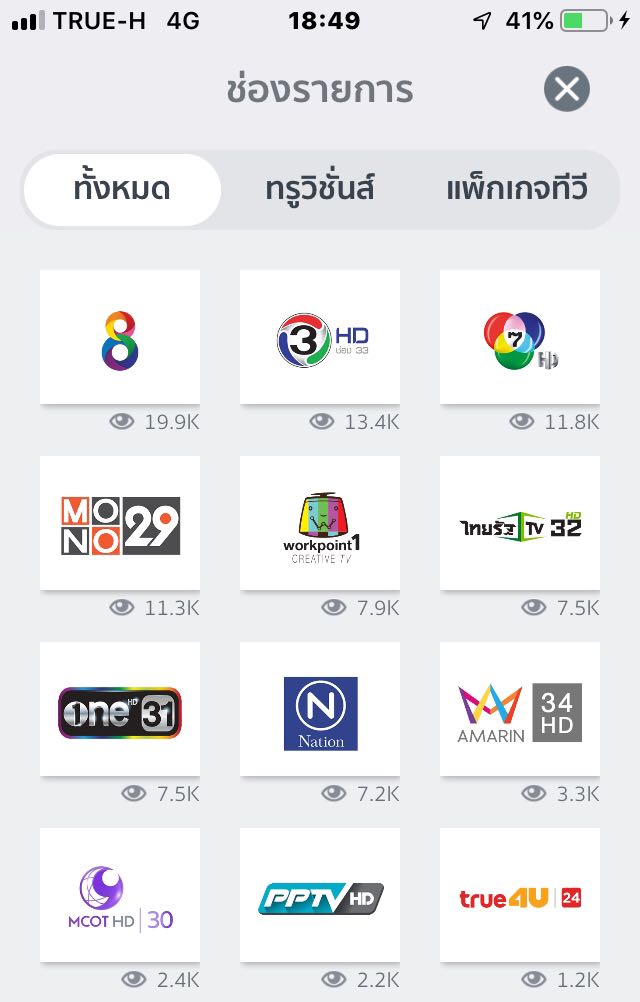The image size is (640, 1002).
Task: Open Thairath TV 32 HD
Action: (x=520, y=523)
